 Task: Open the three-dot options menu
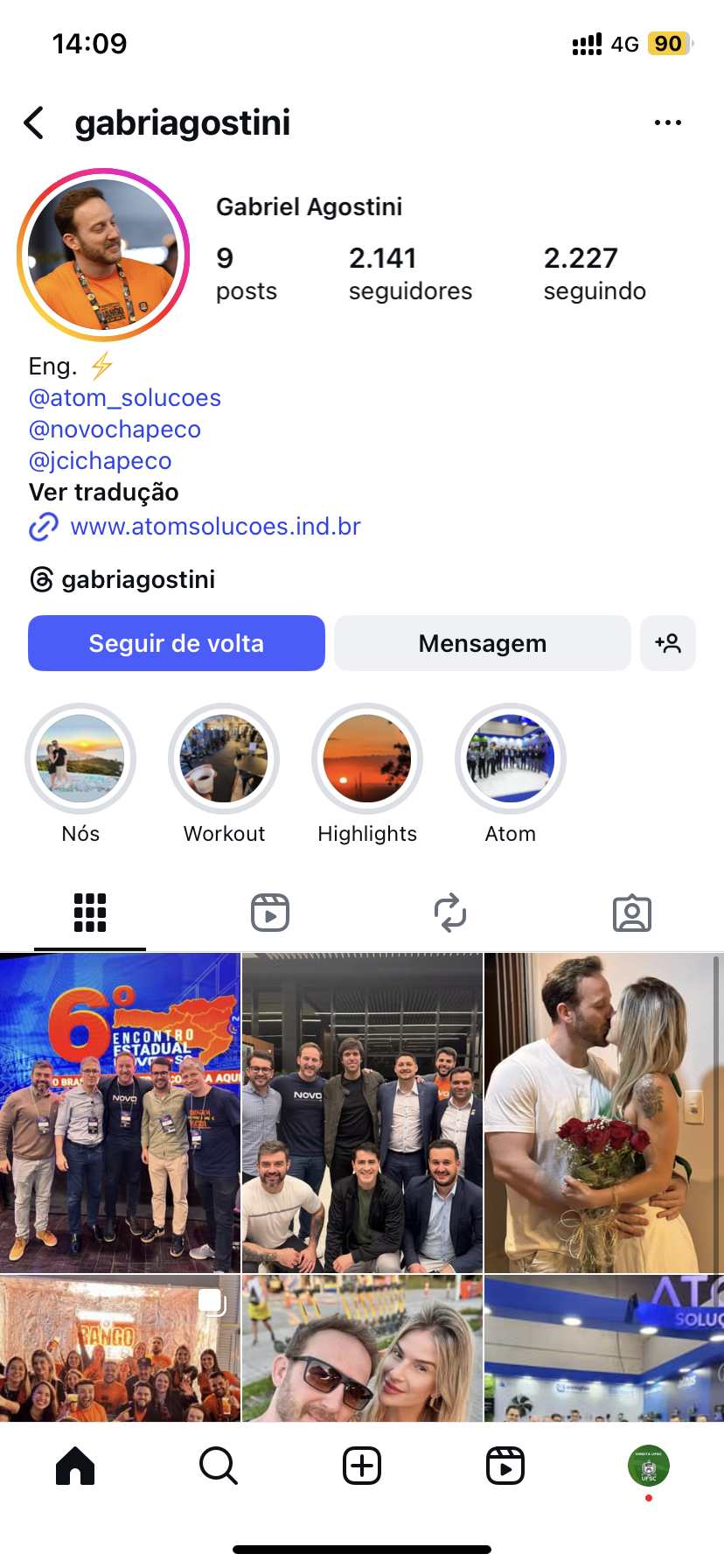click(x=667, y=122)
